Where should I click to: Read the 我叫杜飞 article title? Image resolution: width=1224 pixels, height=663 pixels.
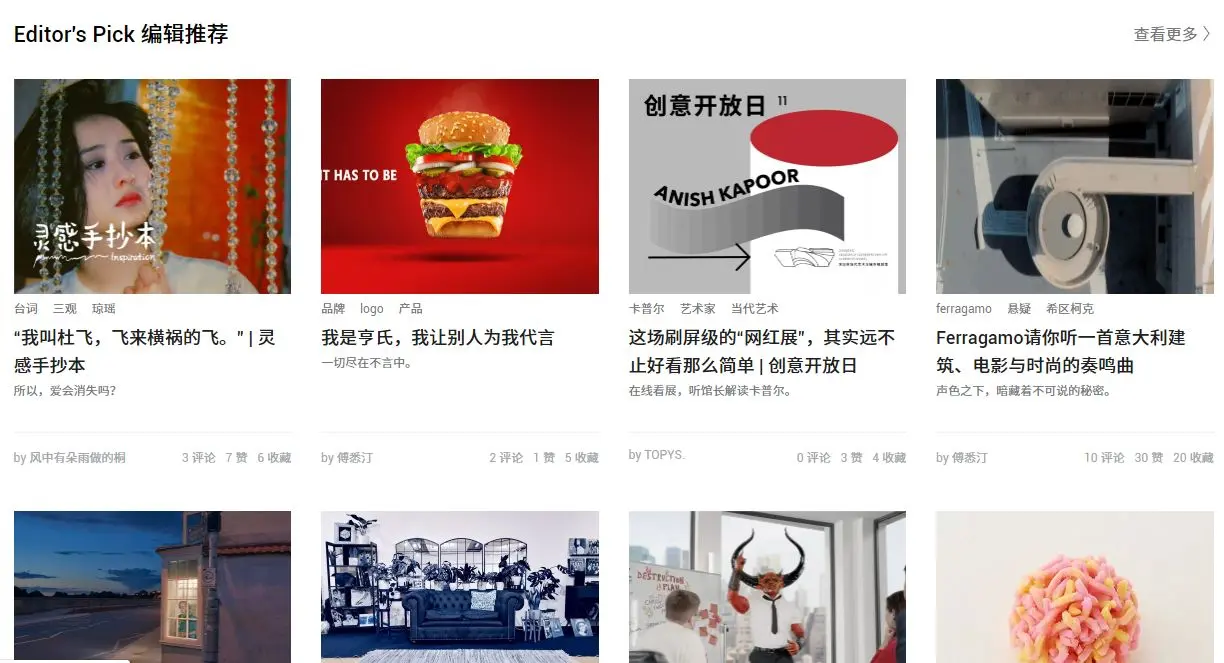pyautogui.click(x=144, y=351)
